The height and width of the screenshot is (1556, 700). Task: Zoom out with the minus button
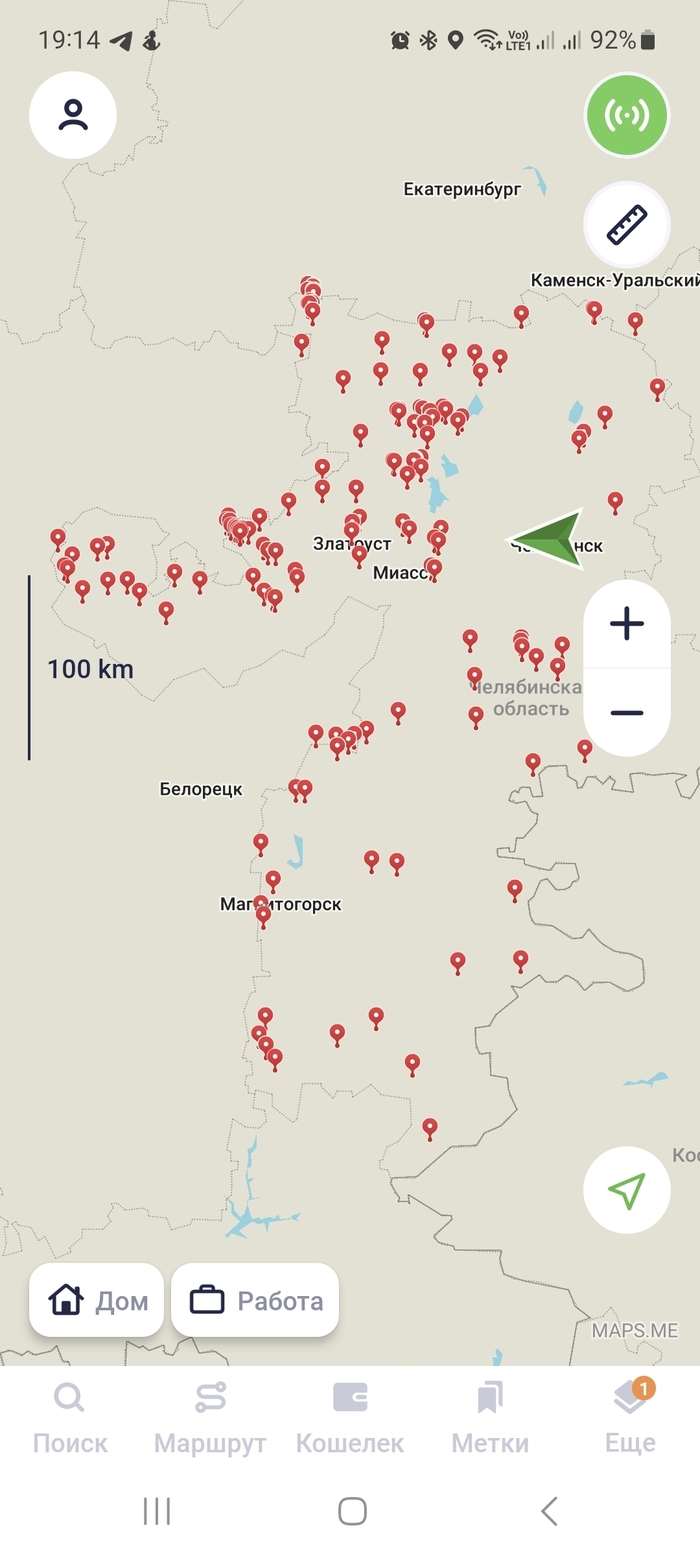pos(627,712)
